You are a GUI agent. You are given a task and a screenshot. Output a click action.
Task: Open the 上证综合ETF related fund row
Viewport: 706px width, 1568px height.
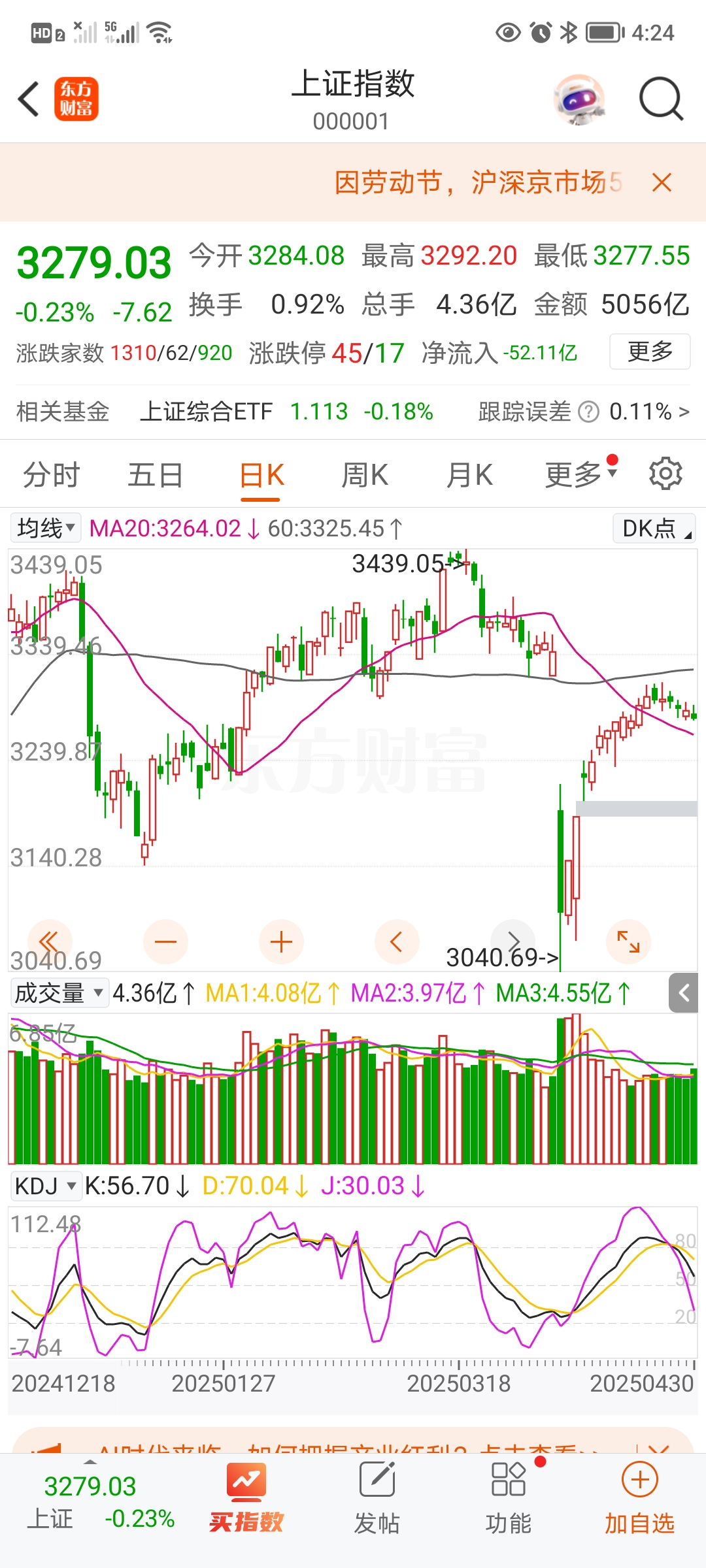286,412
